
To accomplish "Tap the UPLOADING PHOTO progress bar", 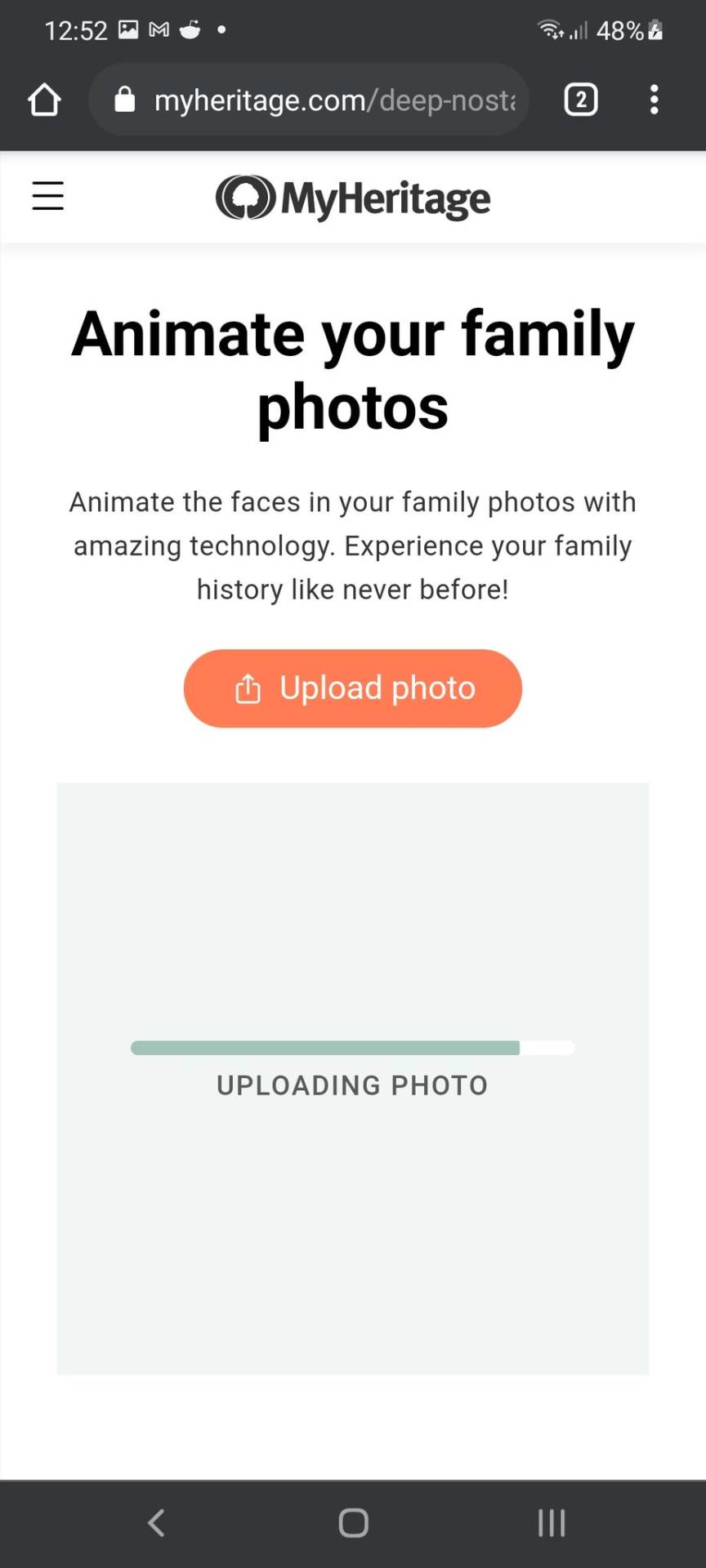I will 352,1047.
